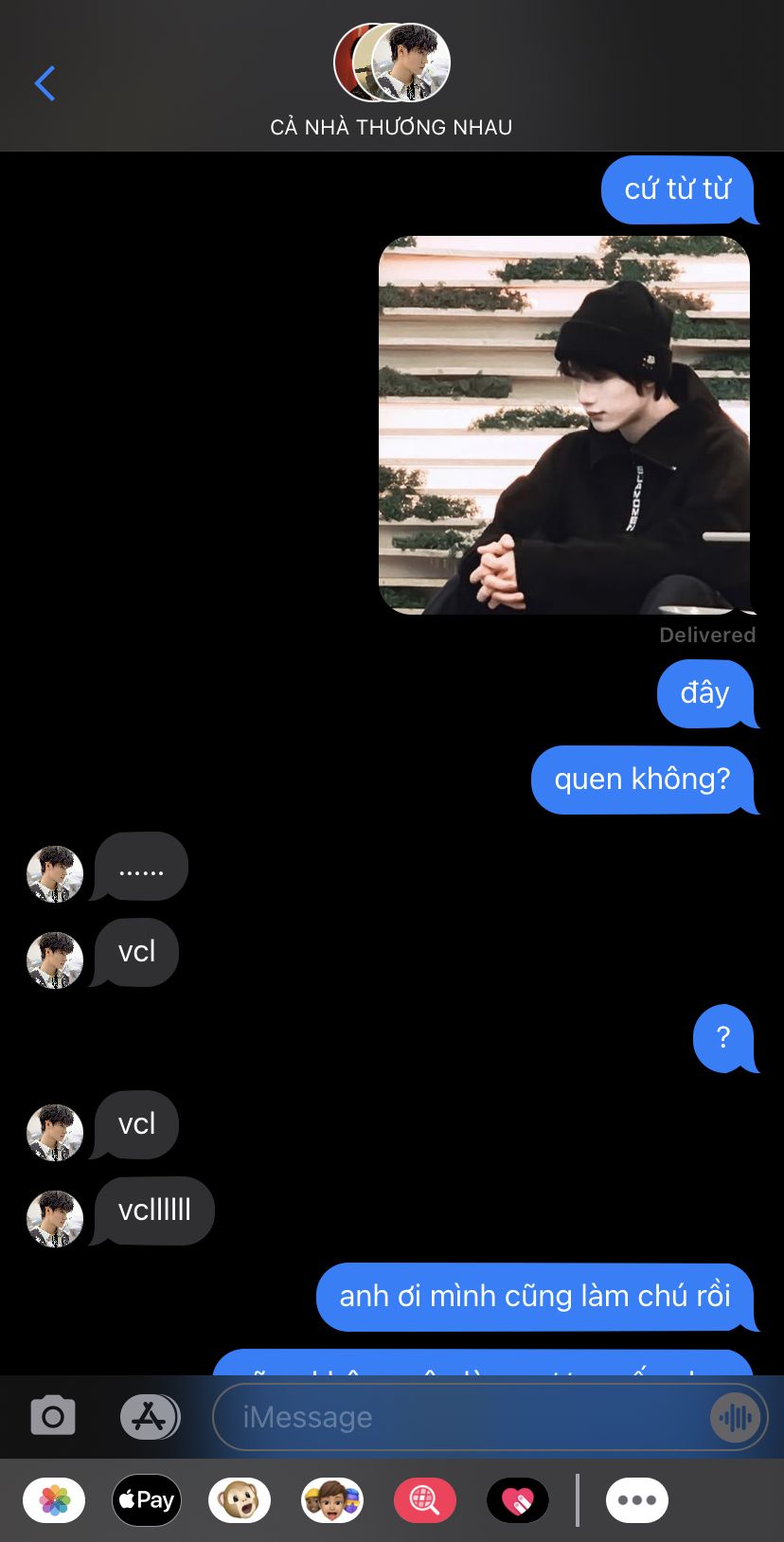784x1542 pixels.
Task: Open Memoji stickers
Action: point(332,1500)
